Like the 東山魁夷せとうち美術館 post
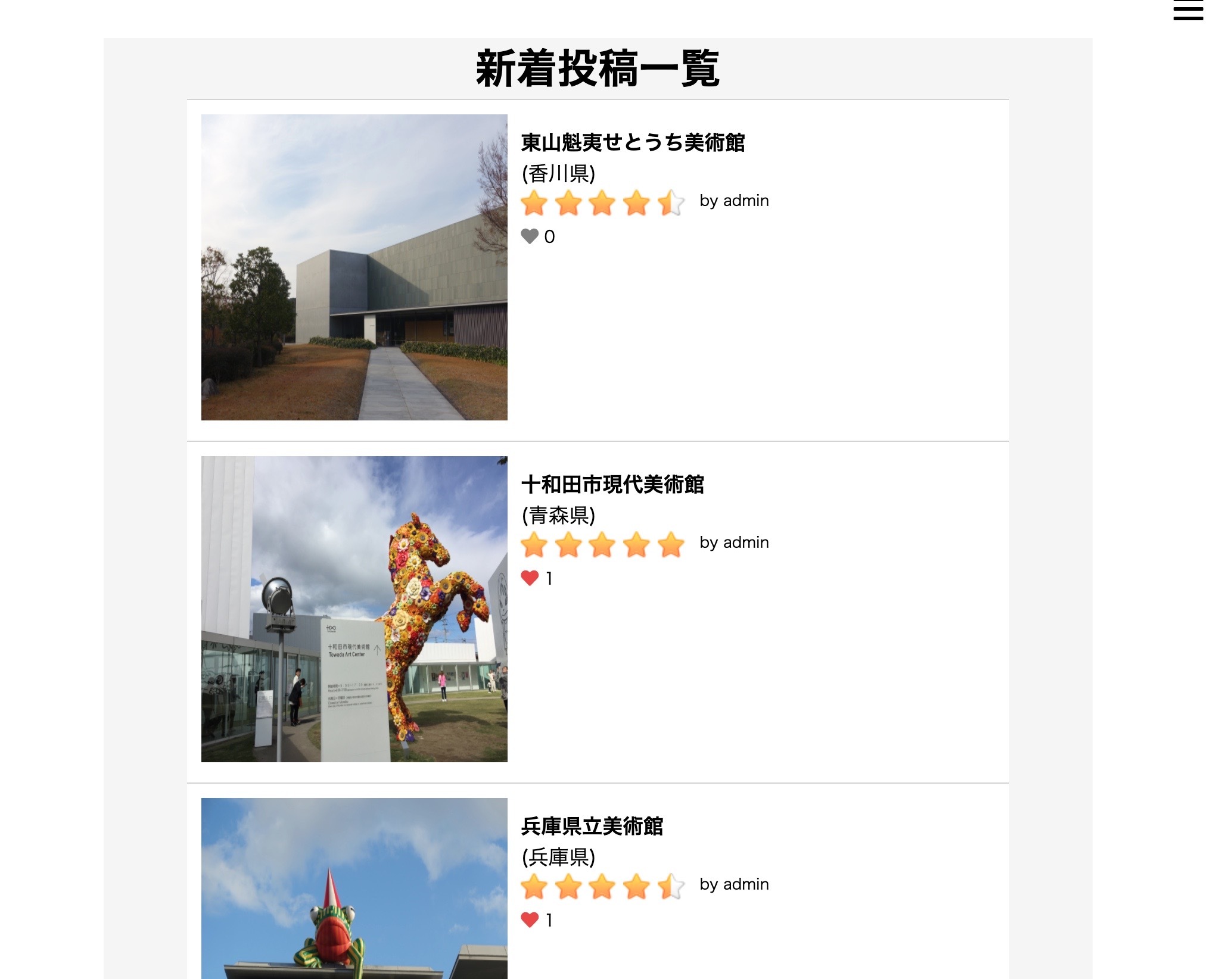This screenshot has height=979, width=1232. 530,236
